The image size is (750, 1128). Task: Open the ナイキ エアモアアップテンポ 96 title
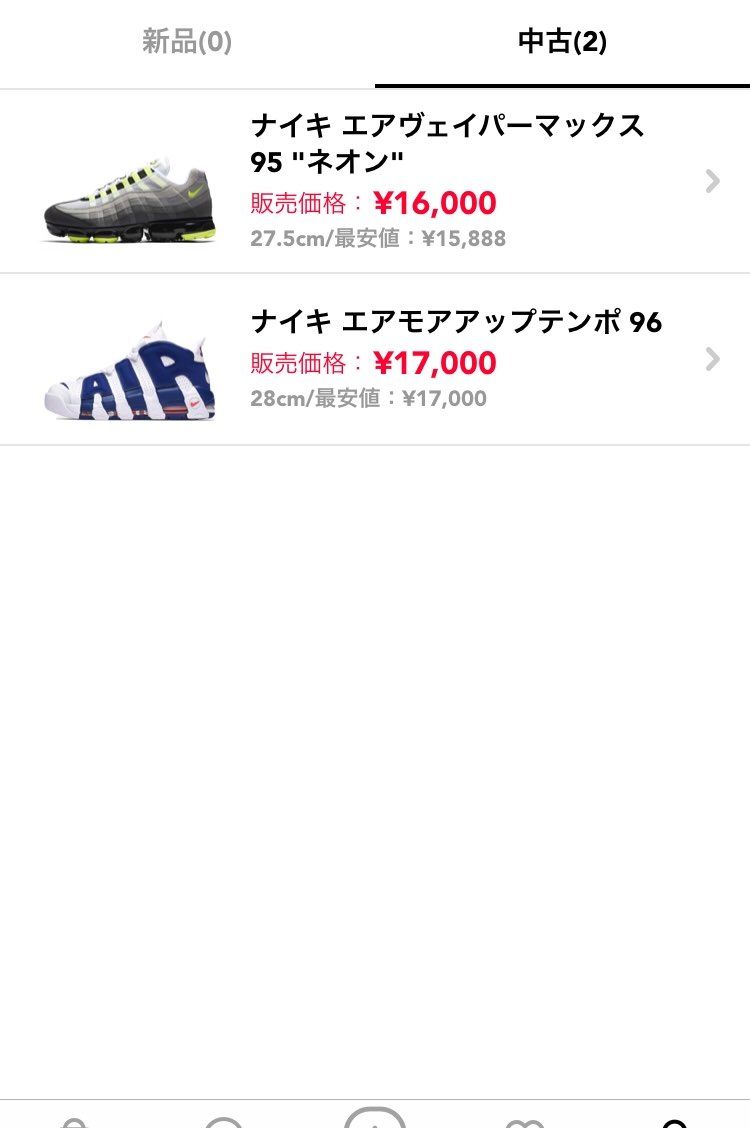tap(456, 322)
